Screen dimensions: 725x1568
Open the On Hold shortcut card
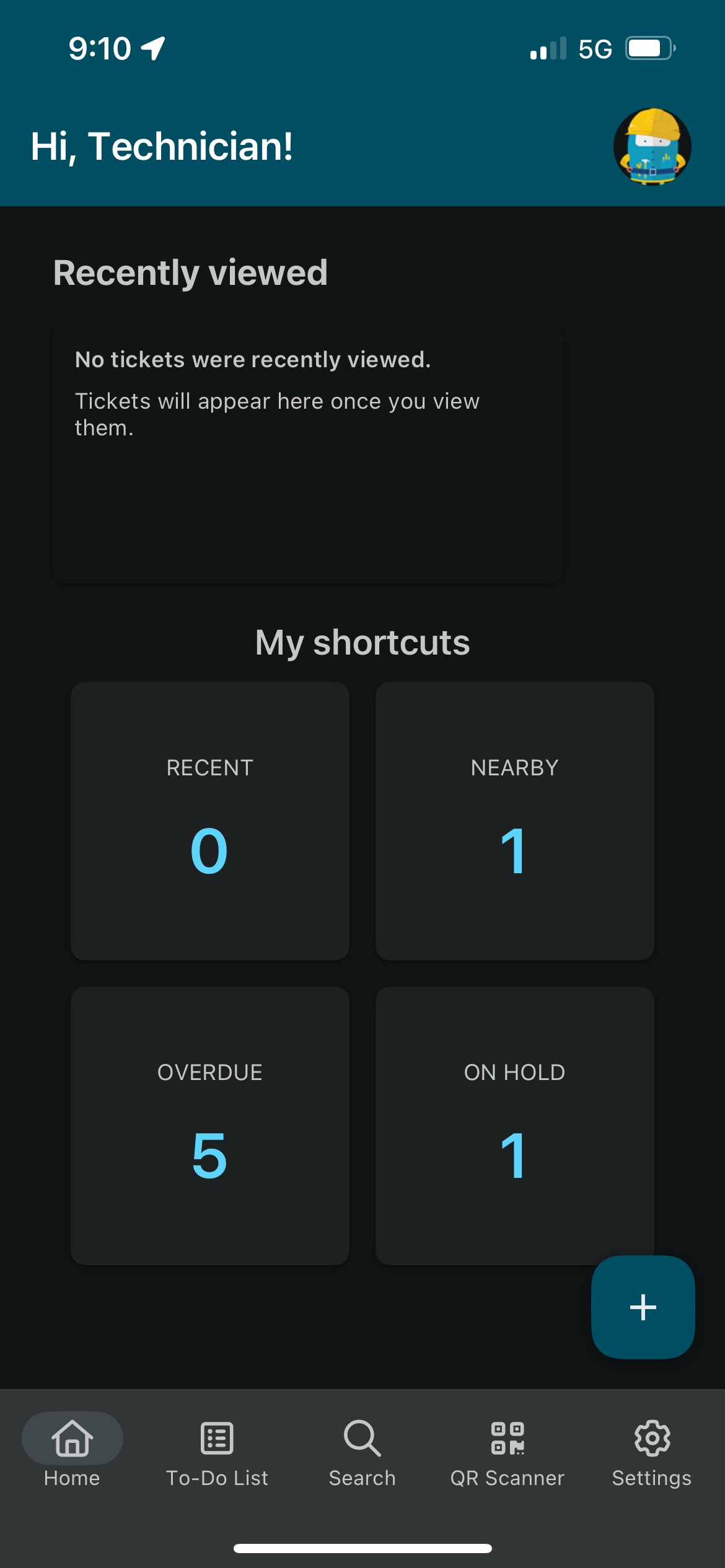(x=515, y=1126)
